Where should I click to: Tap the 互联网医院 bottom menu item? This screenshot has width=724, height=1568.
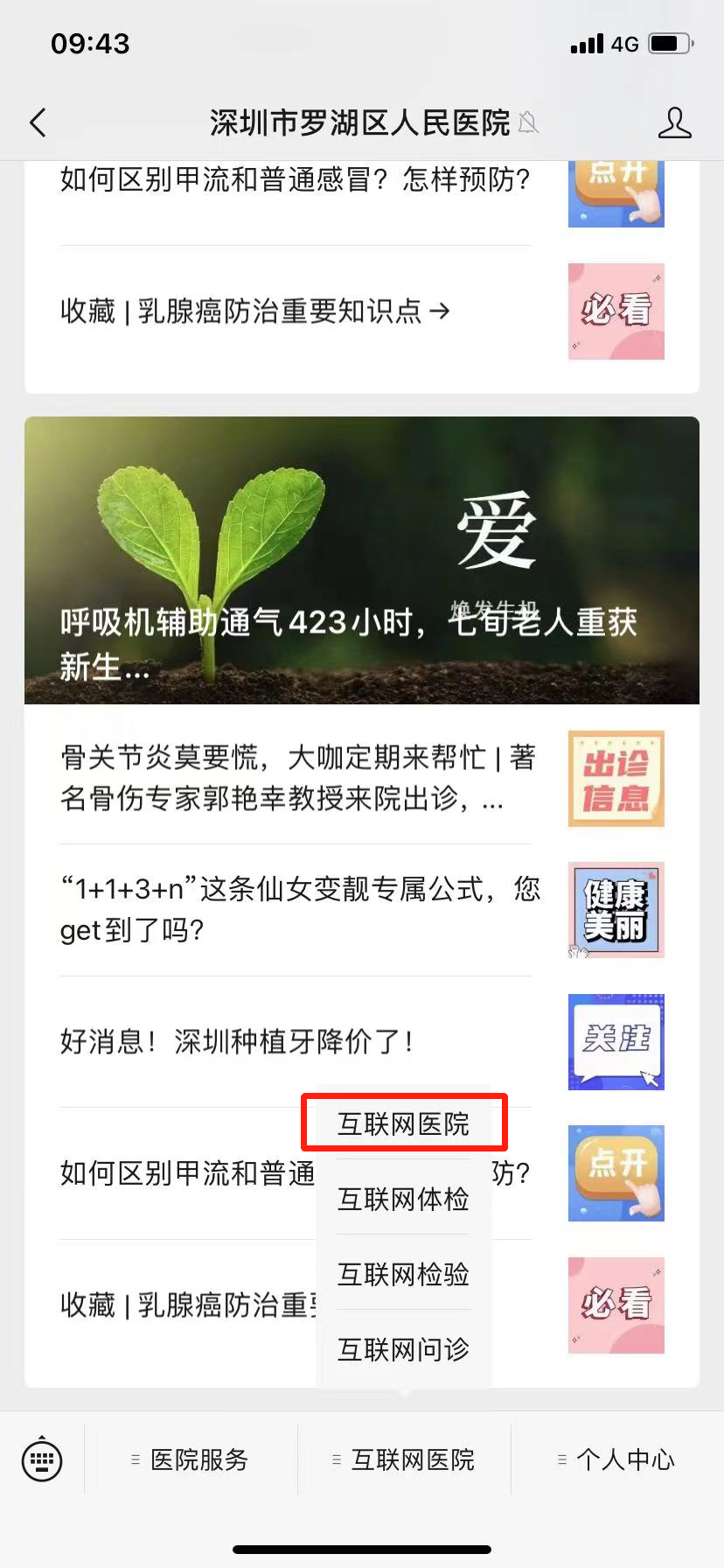click(404, 1459)
